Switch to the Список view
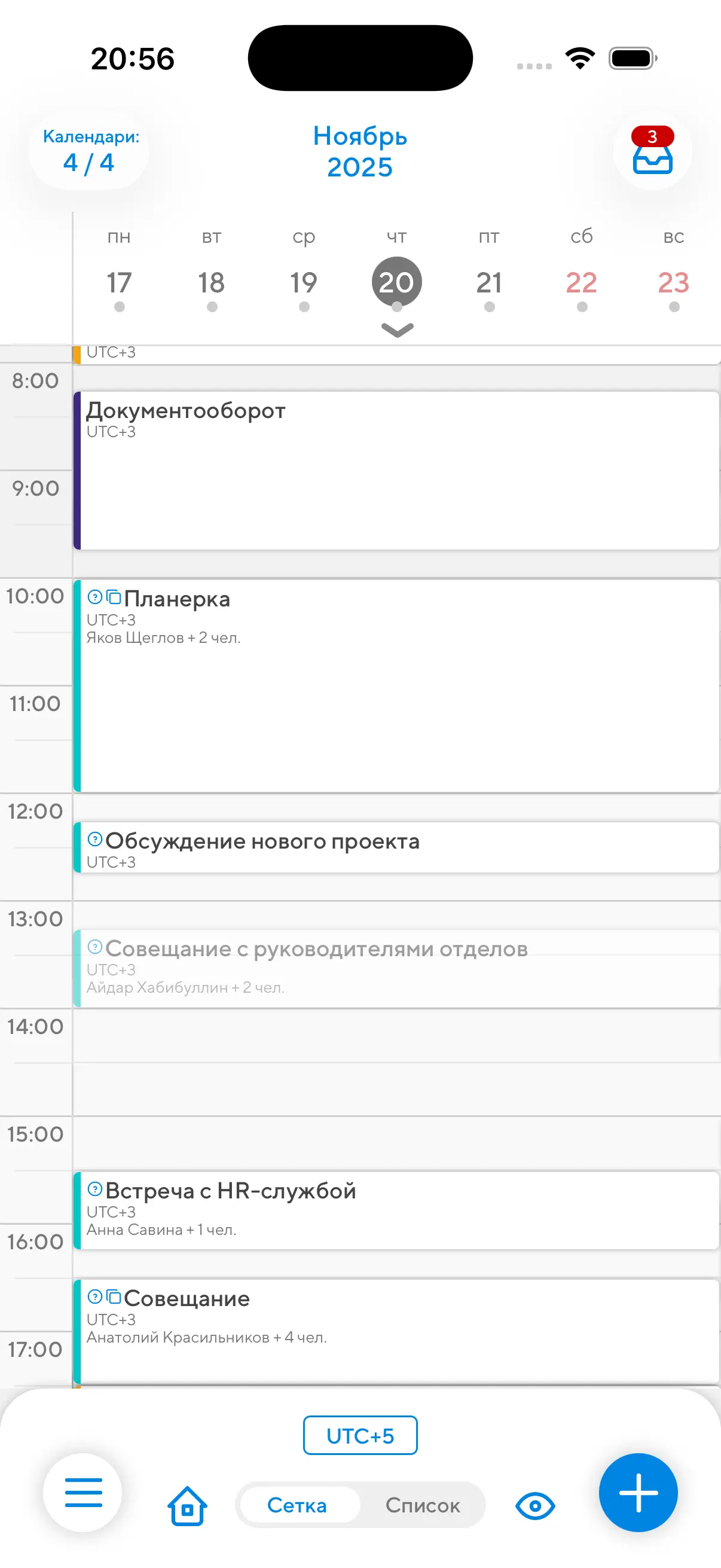The height and width of the screenshot is (1568, 721). [422, 1506]
